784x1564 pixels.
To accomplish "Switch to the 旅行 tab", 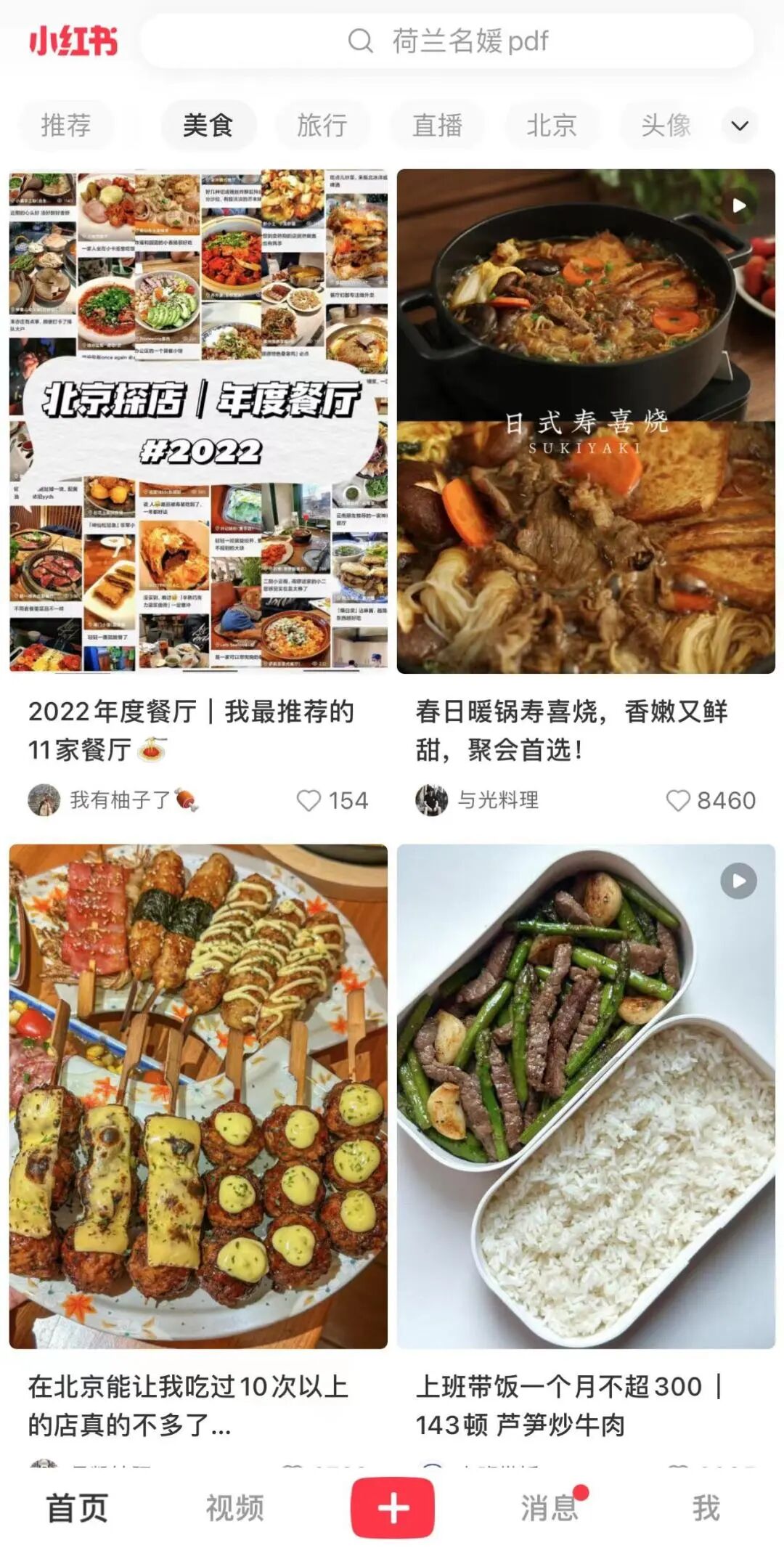I will (322, 126).
